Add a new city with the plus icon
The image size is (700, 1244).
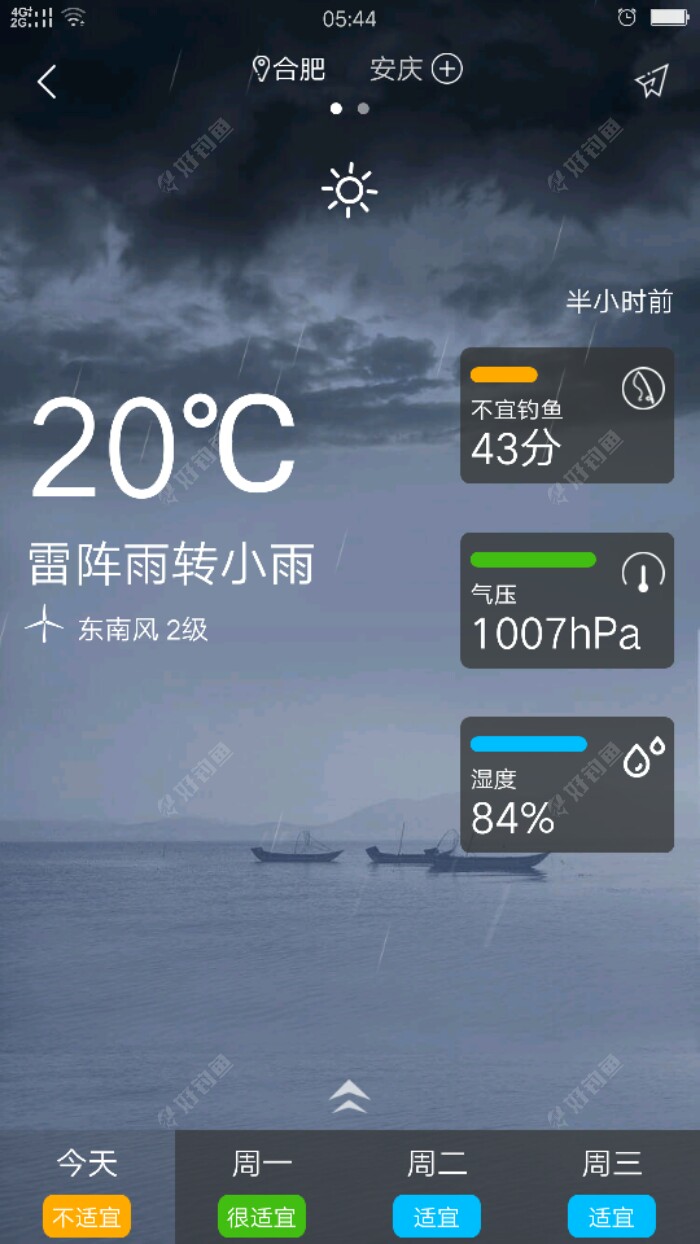[x=447, y=69]
